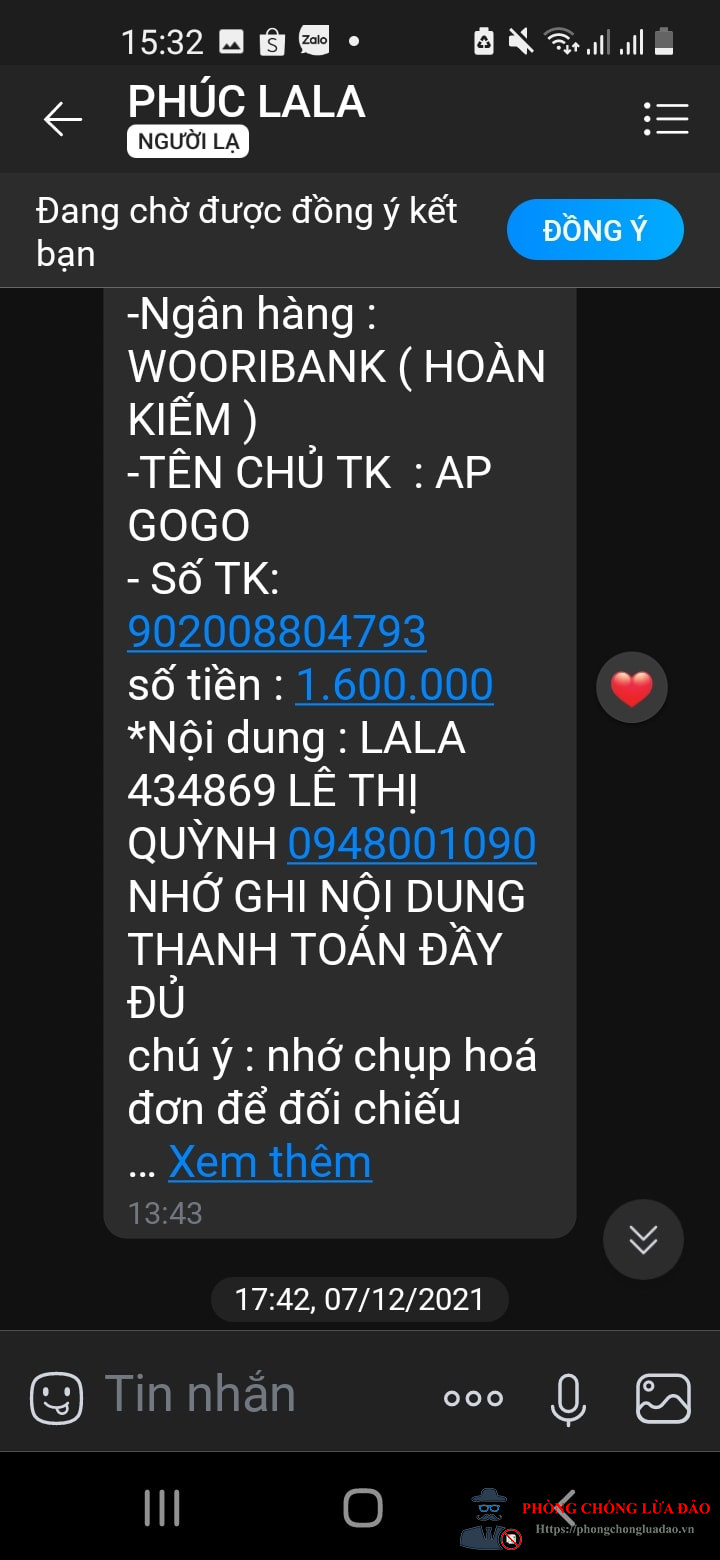The height and width of the screenshot is (1560, 720).
Task: Open the account number 902008804793 link
Action: point(277,631)
